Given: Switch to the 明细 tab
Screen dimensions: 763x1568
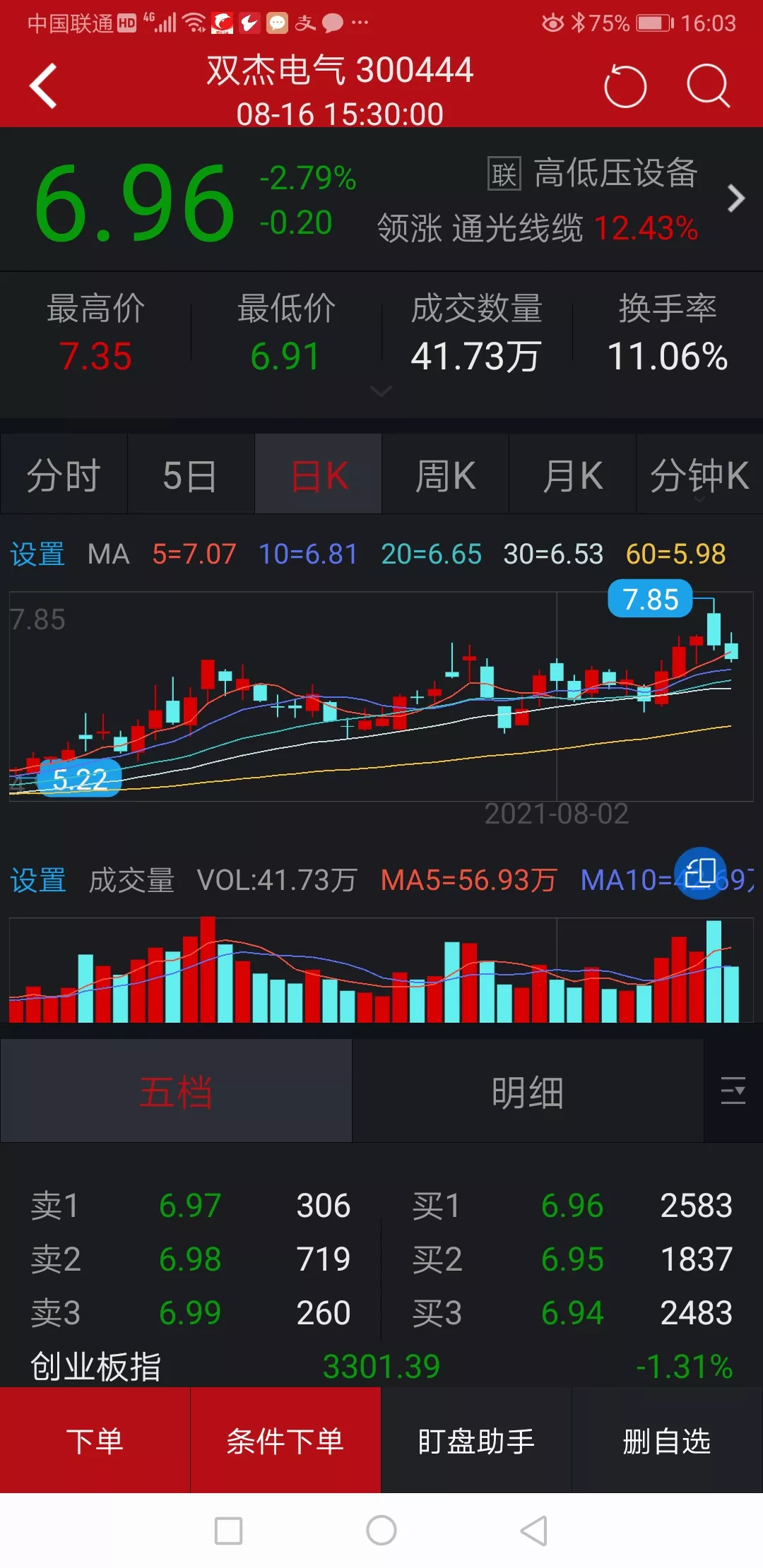Looking at the screenshot, I should [x=528, y=1091].
